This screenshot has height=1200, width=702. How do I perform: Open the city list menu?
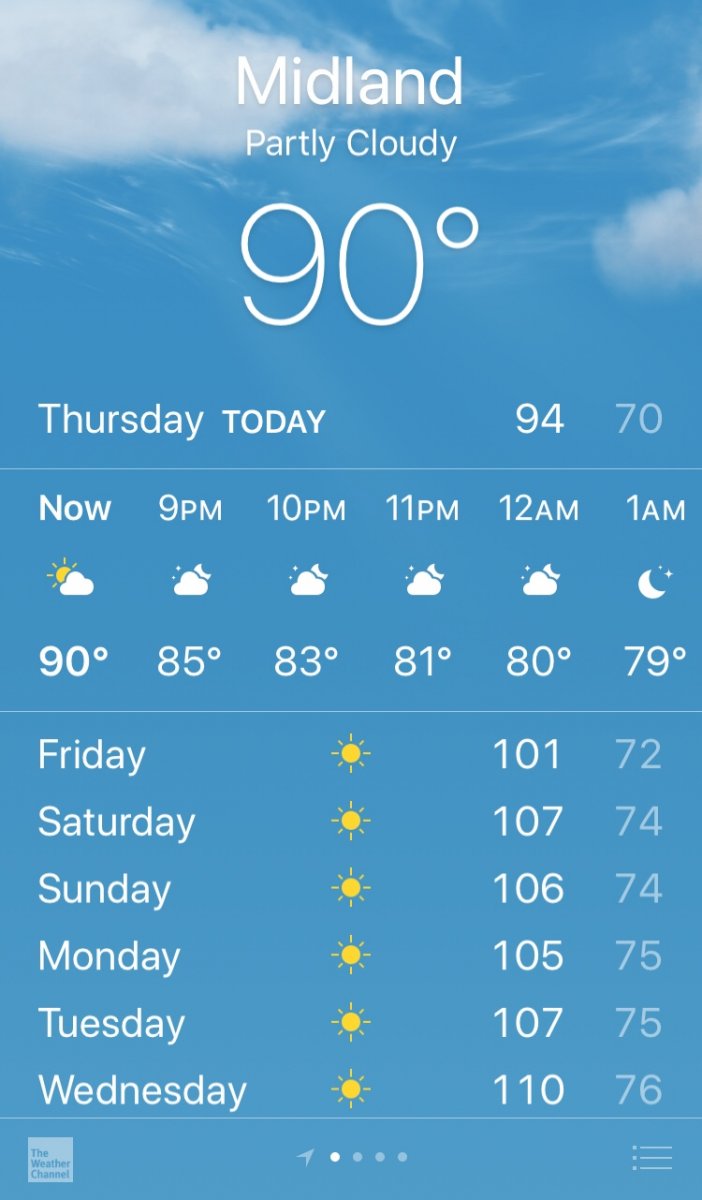click(x=652, y=1158)
